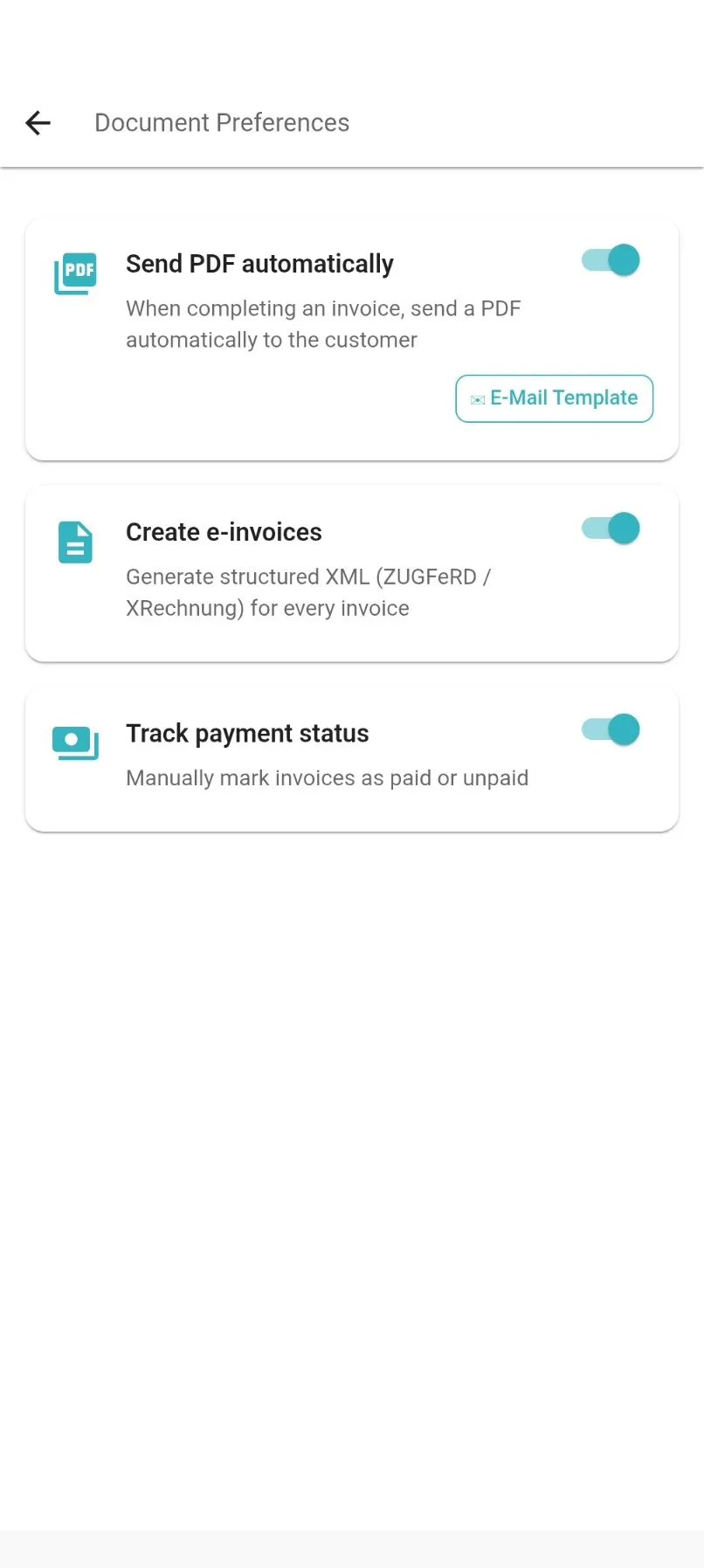This screenshot has height=1568, width=704.
Task: Open the E-Mail Template button
Action: click(x=555, y=398)
